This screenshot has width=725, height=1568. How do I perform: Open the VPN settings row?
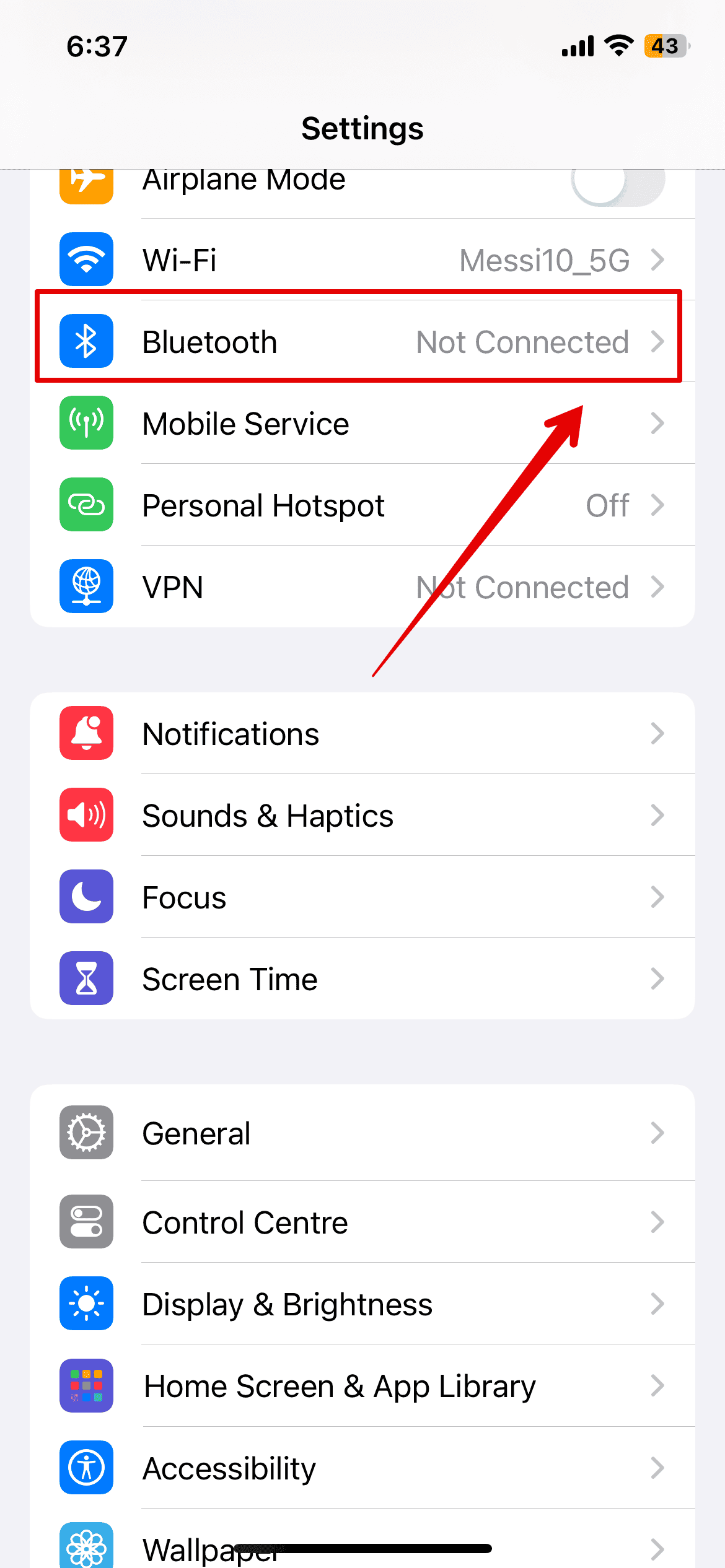[x=362, y=587]
